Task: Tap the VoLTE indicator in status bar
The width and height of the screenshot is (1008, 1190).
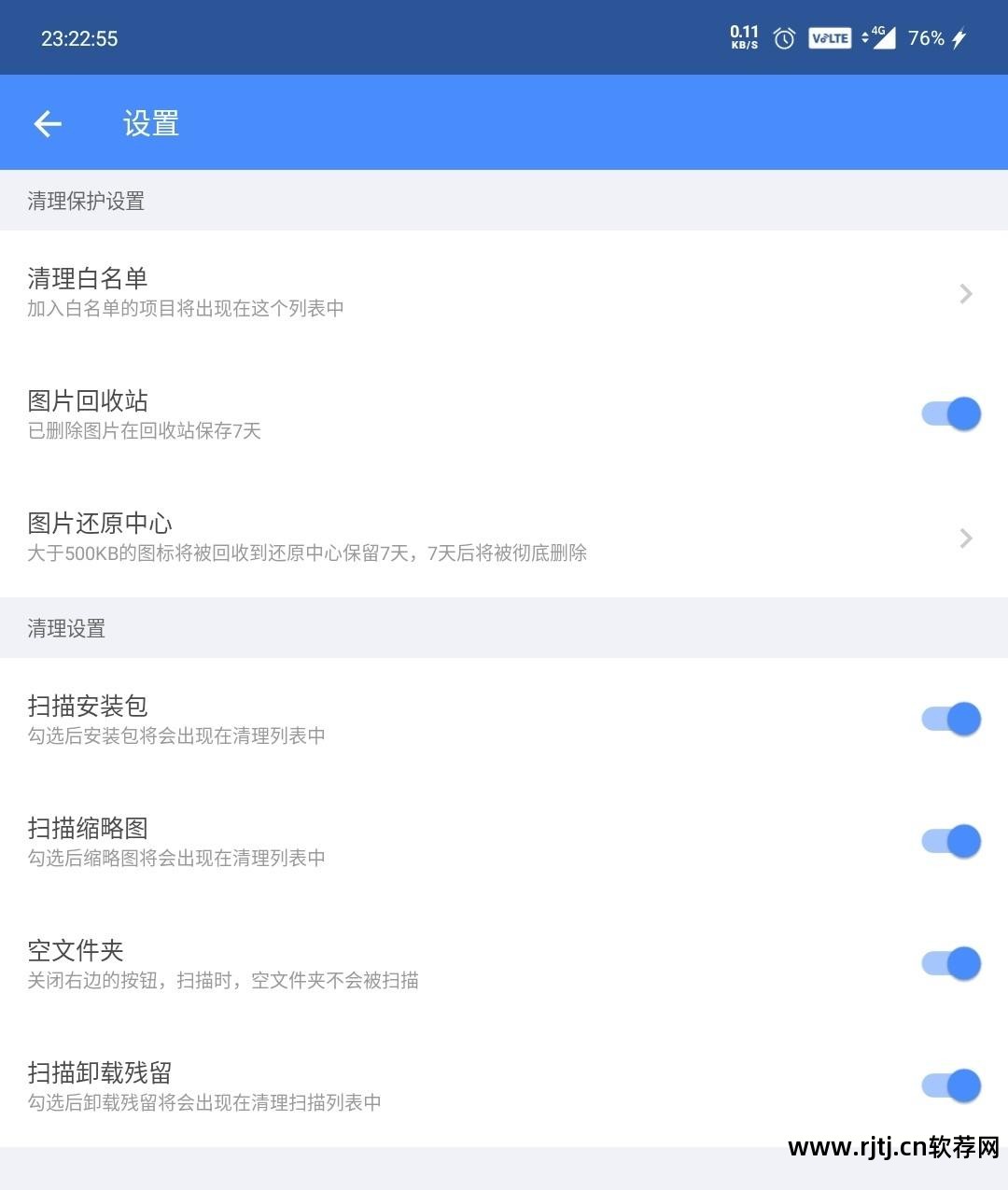Action: [x=830, y=37]
